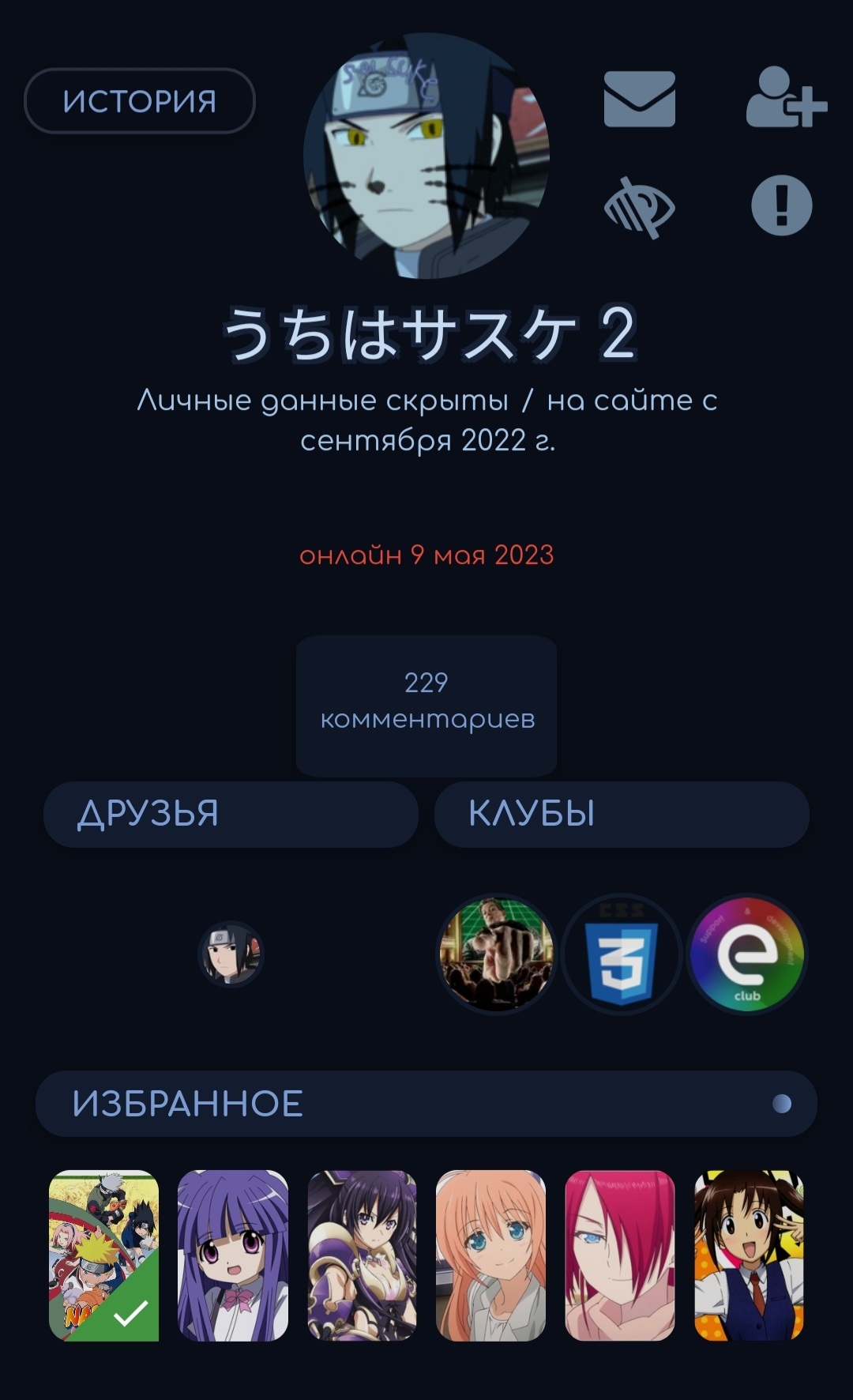Open the friend's avatar under Друзья
Viewport: 853px width, 1400px height.
coord(230,954)
